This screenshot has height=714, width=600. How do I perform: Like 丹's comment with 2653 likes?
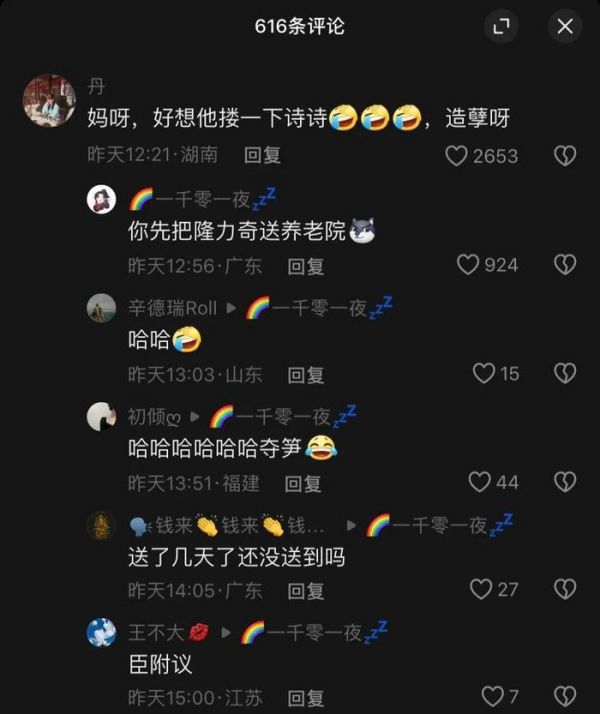(x=457, y=155)
